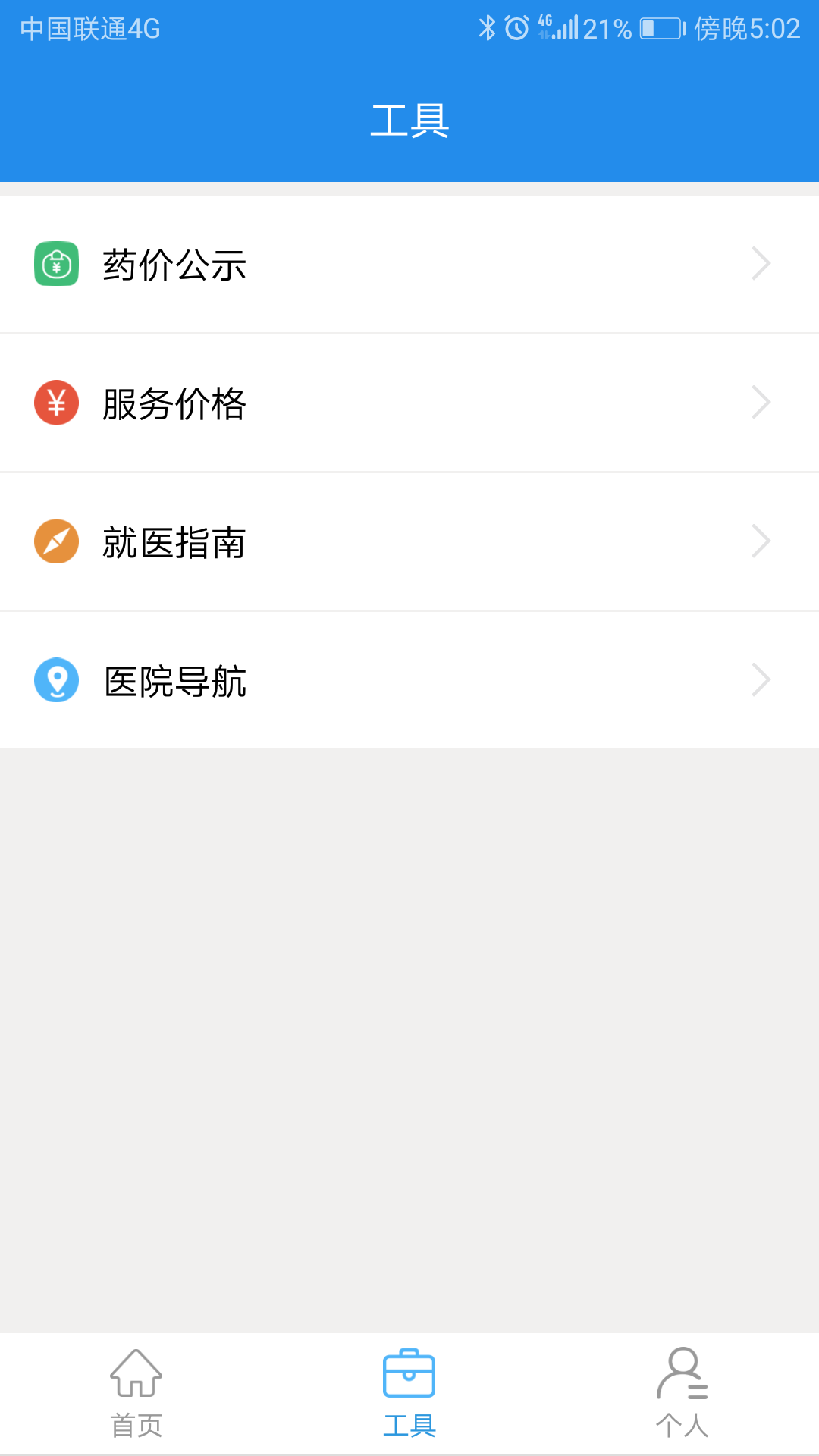
Task: Select the 工具 tools tab
Action: pos(409,1394)
